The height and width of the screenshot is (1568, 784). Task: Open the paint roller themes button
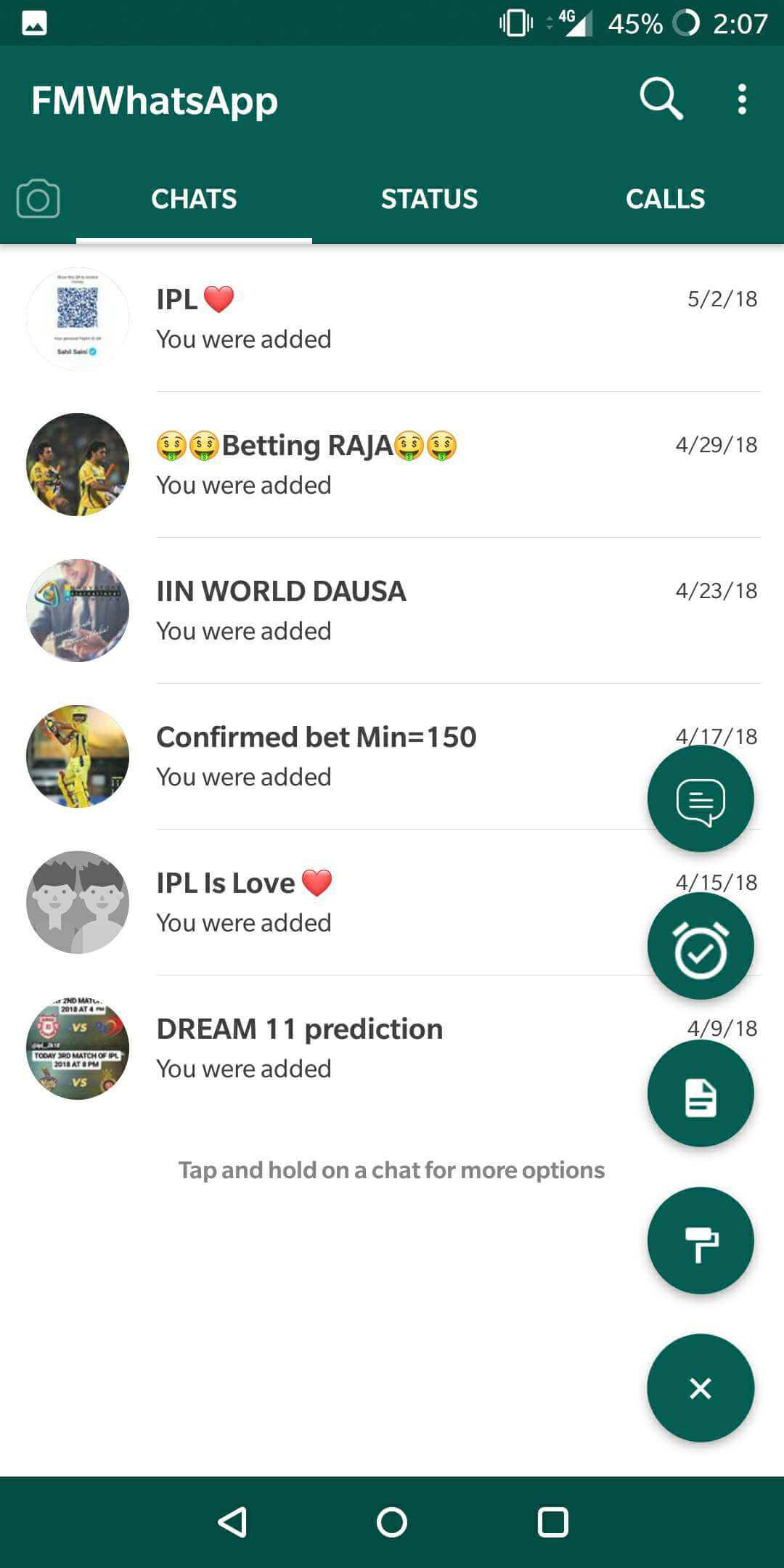pos(701,1241)
